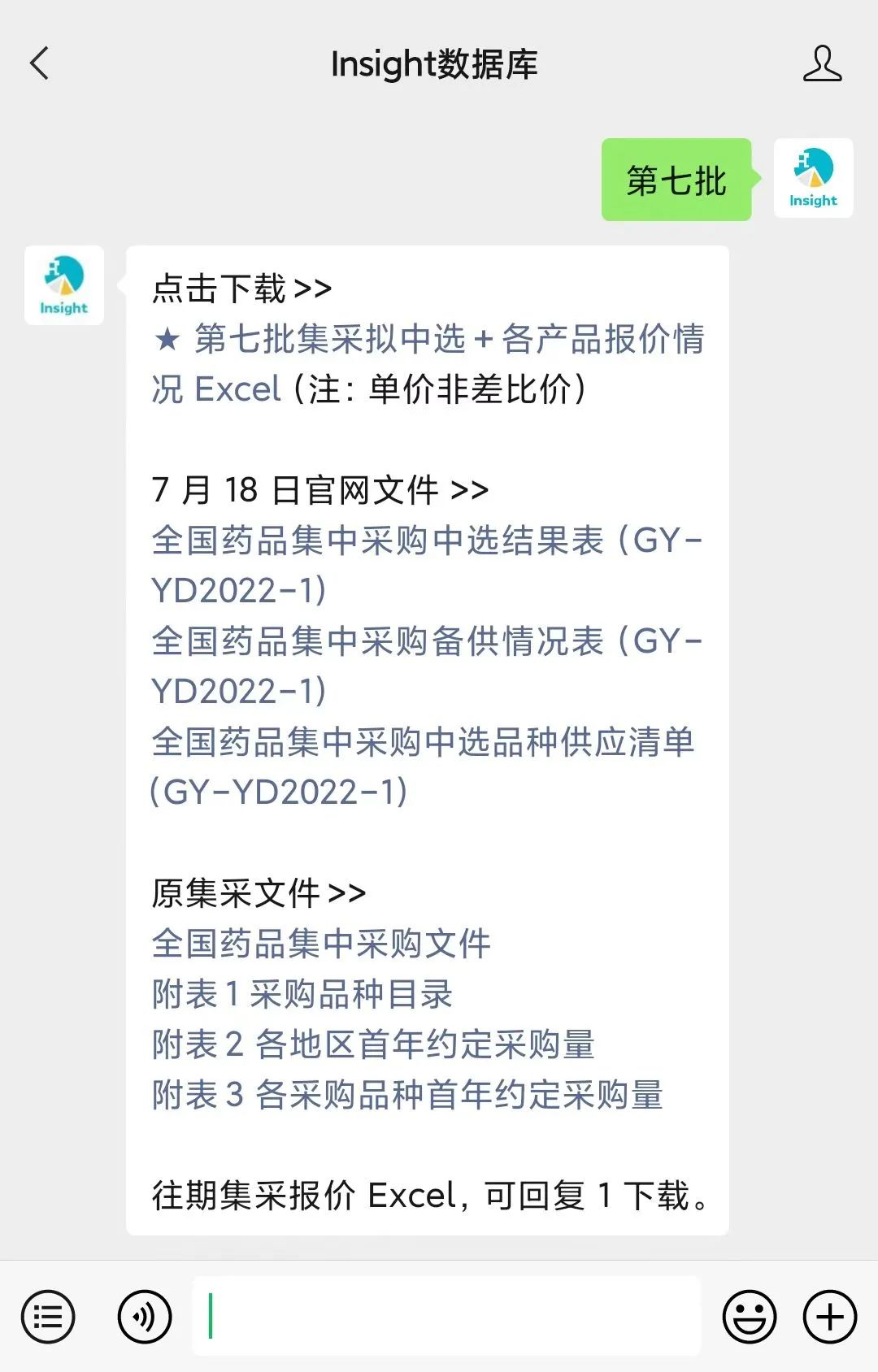
Task: Focus the message text field
Action: [446, 1316]
